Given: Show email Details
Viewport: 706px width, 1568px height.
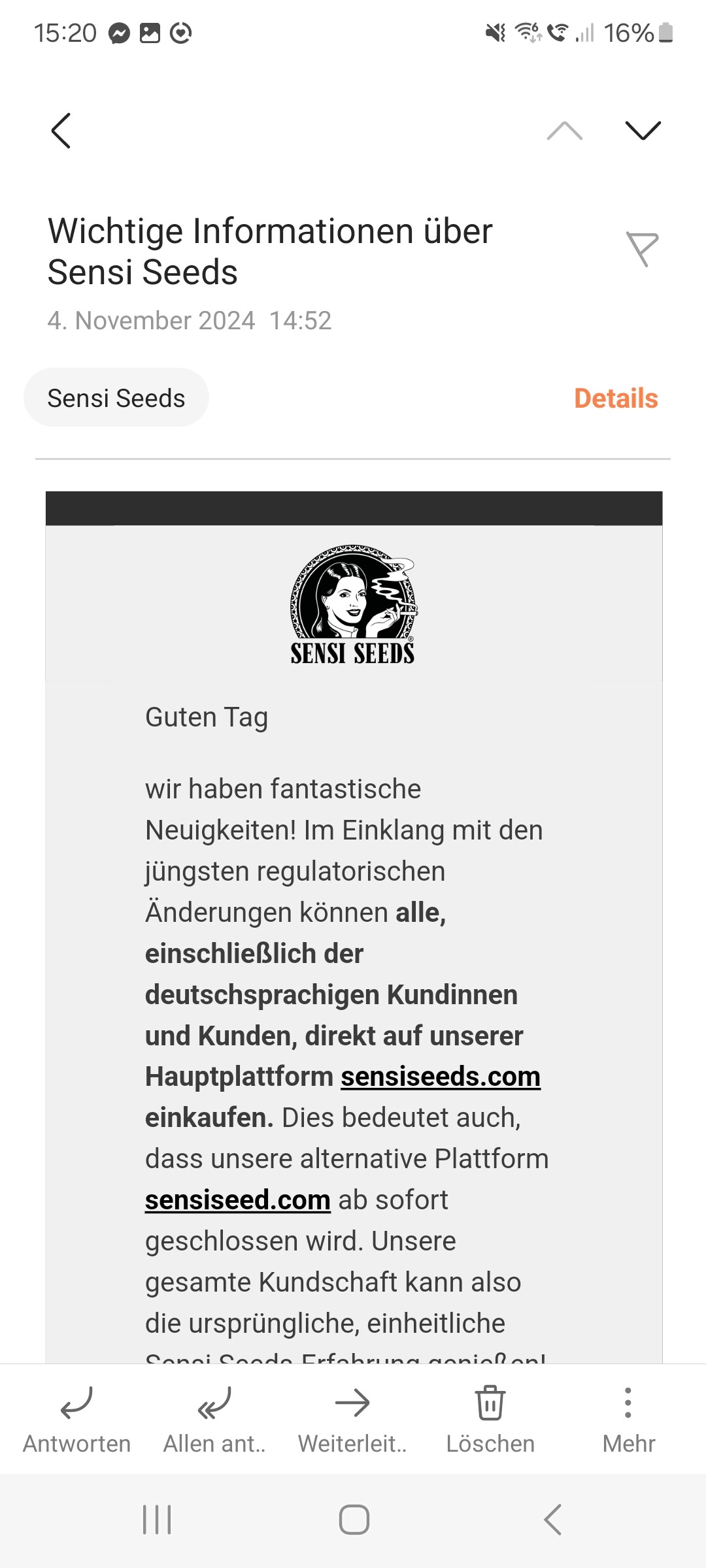Looking at the screenshot, I should tap(616, 398).
